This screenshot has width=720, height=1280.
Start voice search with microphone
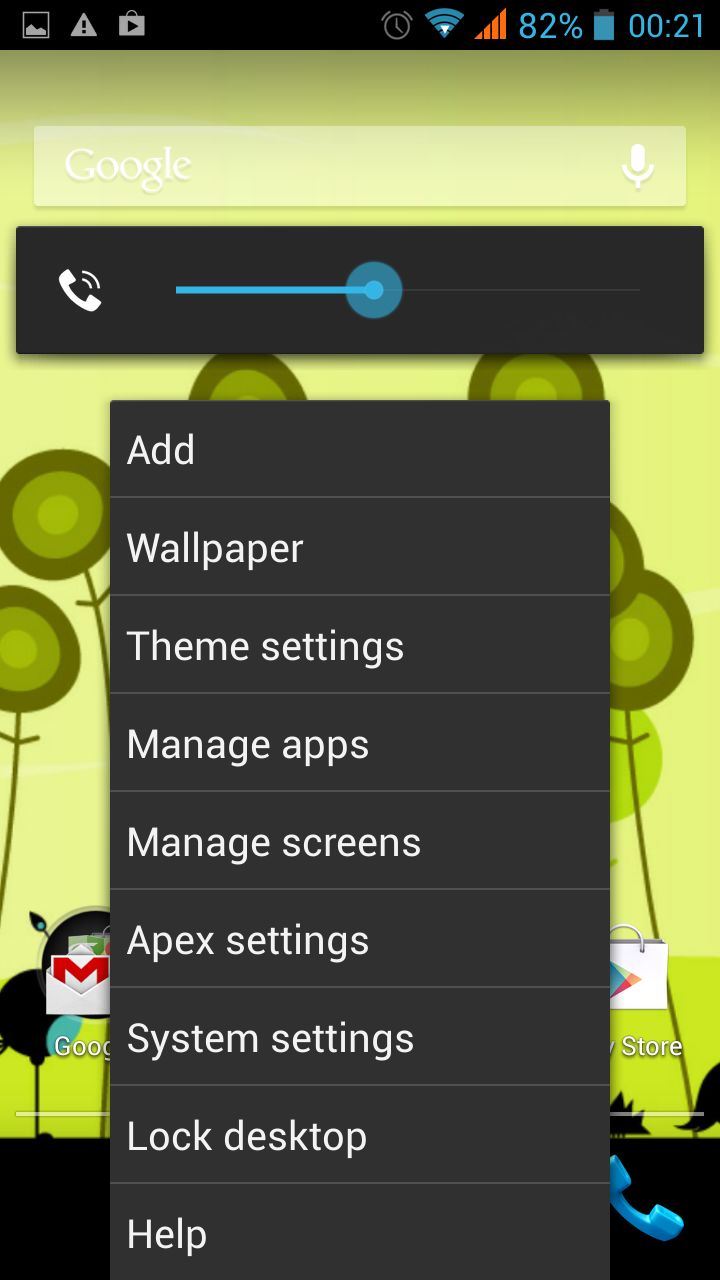click(637, 166)
